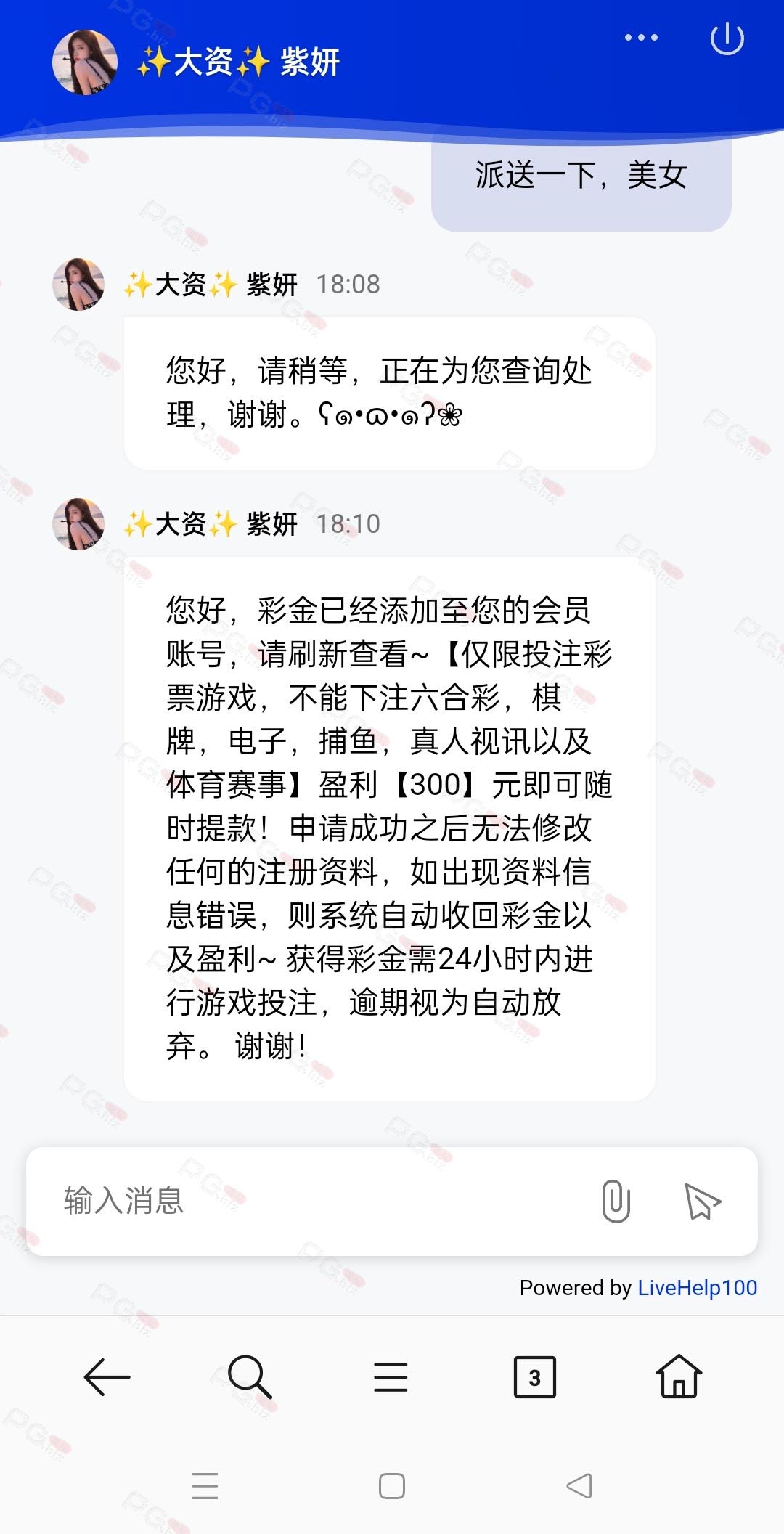Go to the browser home page
Image resolution: width=784 pixels, height=1534 pixels.
point(679,1376)
